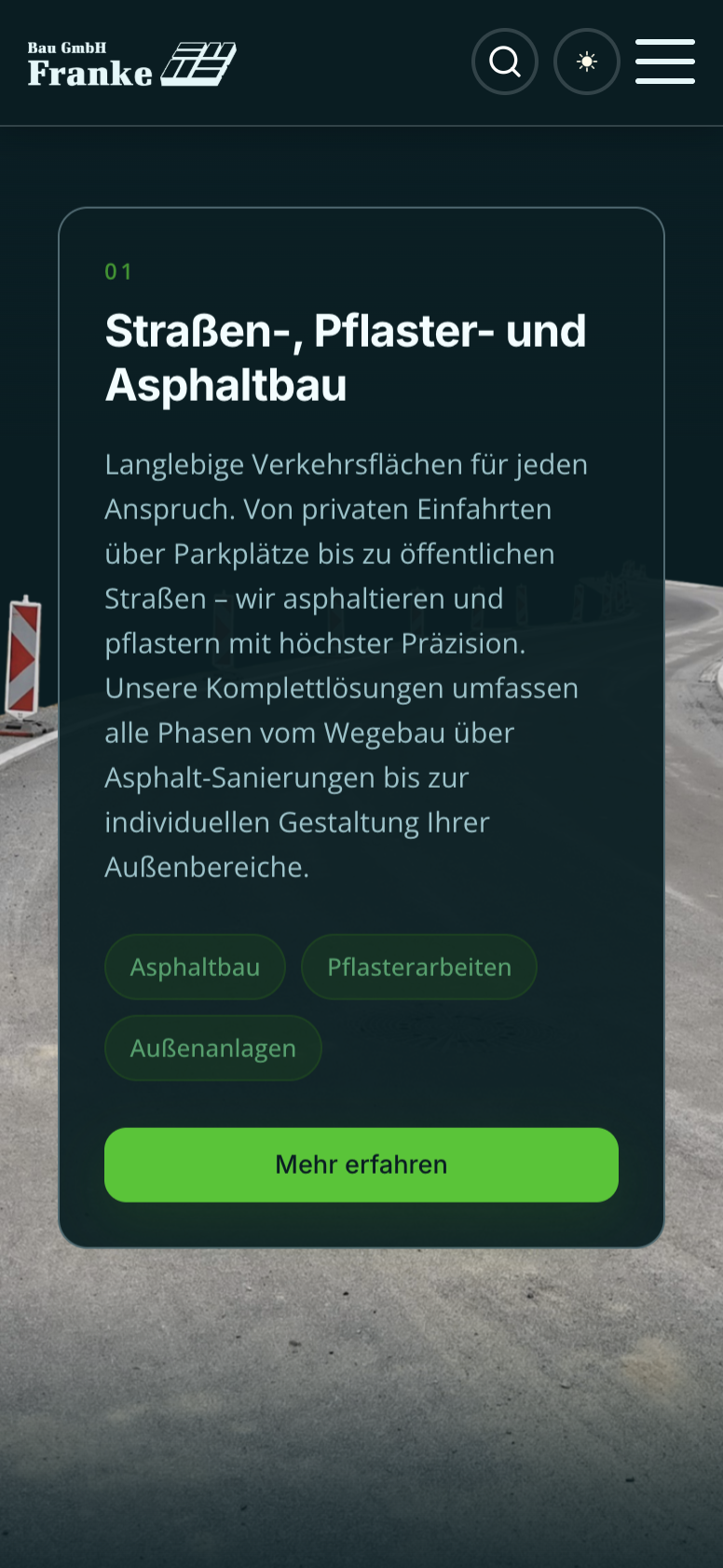Select the Pflasterarbeiten tag
723x1568 pixels.
coord(418,967)
